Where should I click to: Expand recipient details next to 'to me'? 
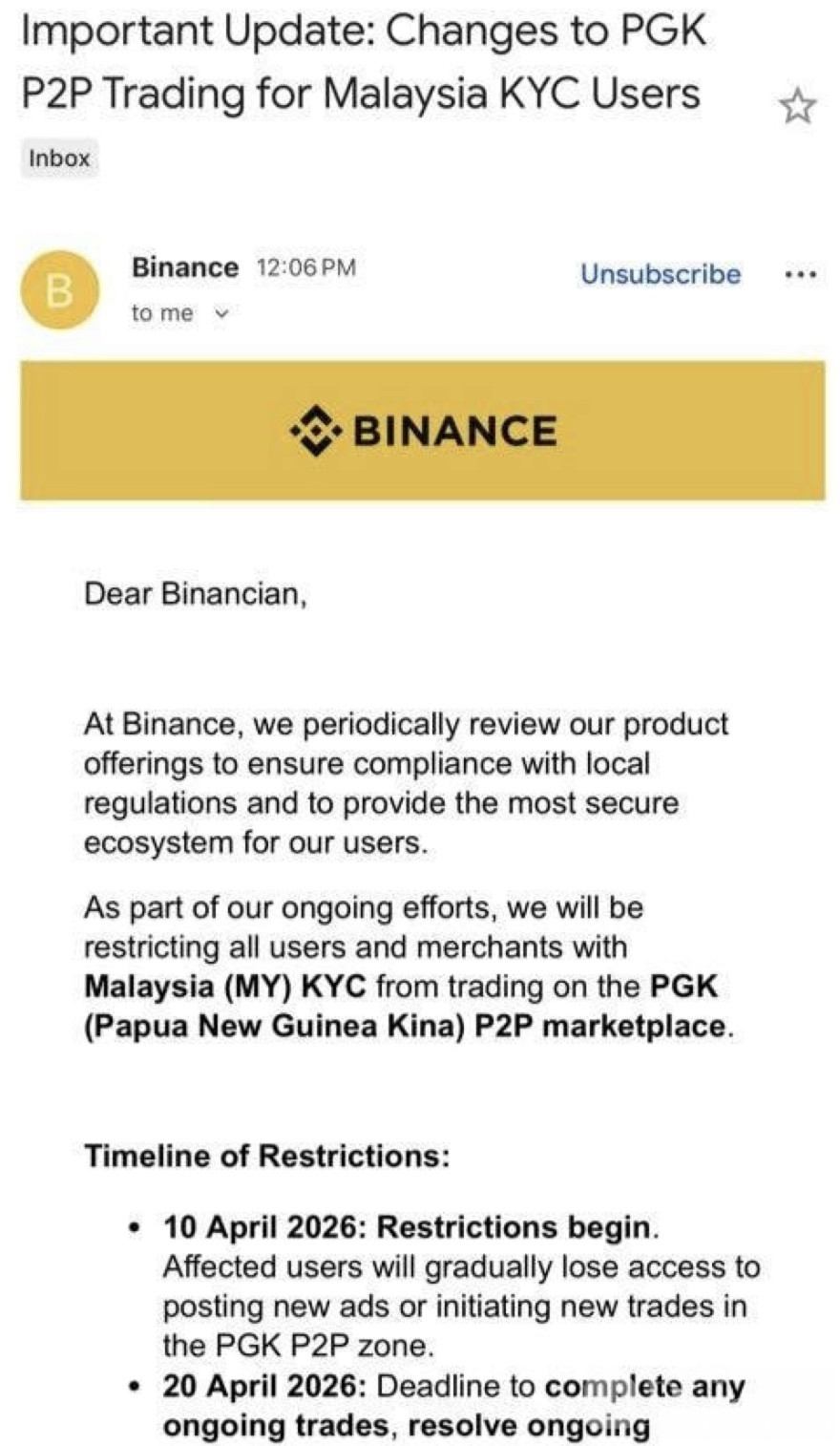(x=221, y=313)
